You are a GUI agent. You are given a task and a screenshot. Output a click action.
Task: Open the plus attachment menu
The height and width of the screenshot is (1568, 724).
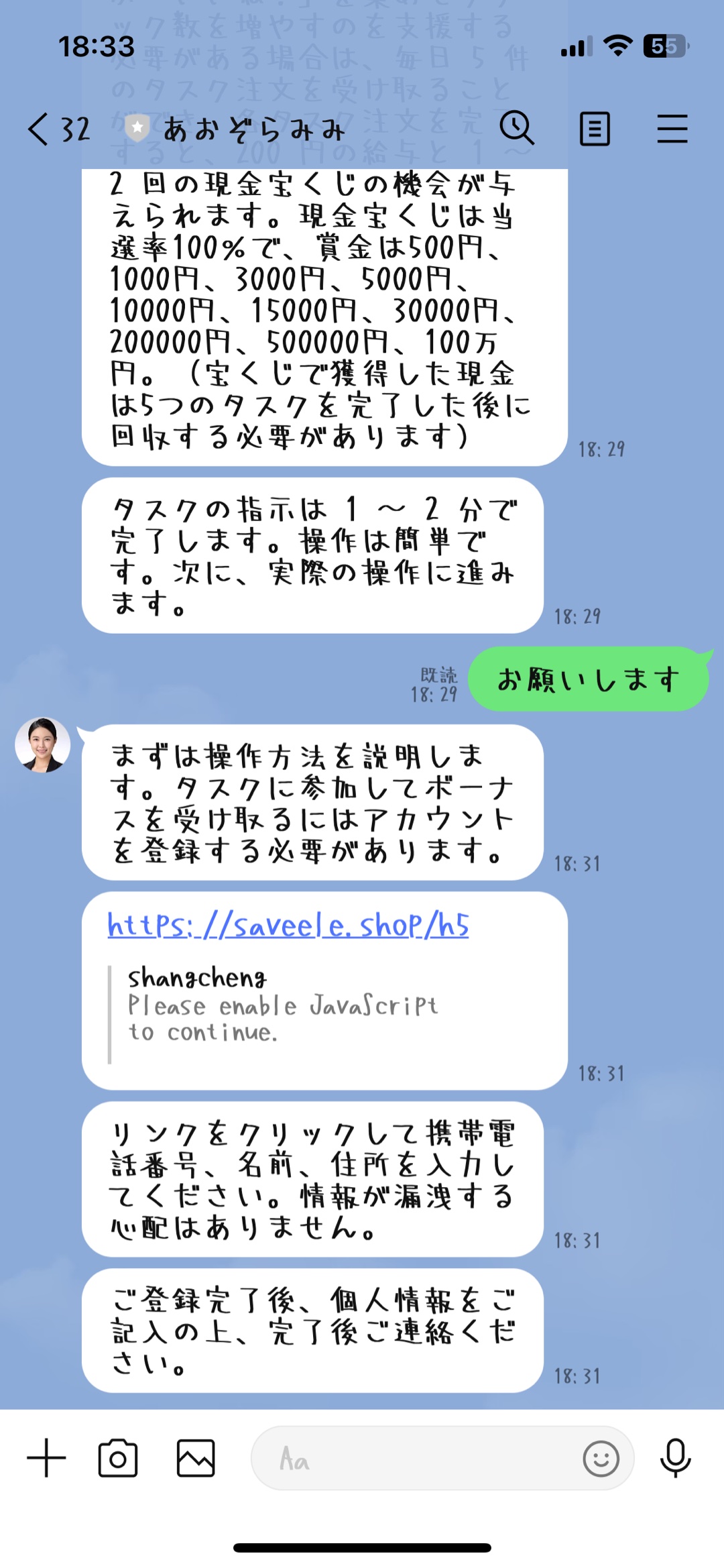46,1458
